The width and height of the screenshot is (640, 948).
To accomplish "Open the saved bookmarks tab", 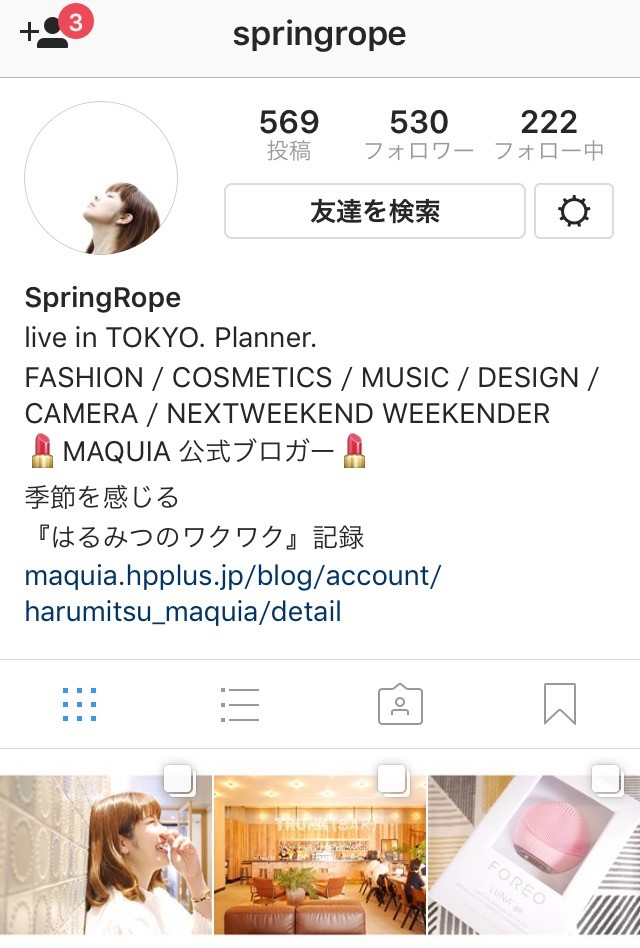I will 560,705.
